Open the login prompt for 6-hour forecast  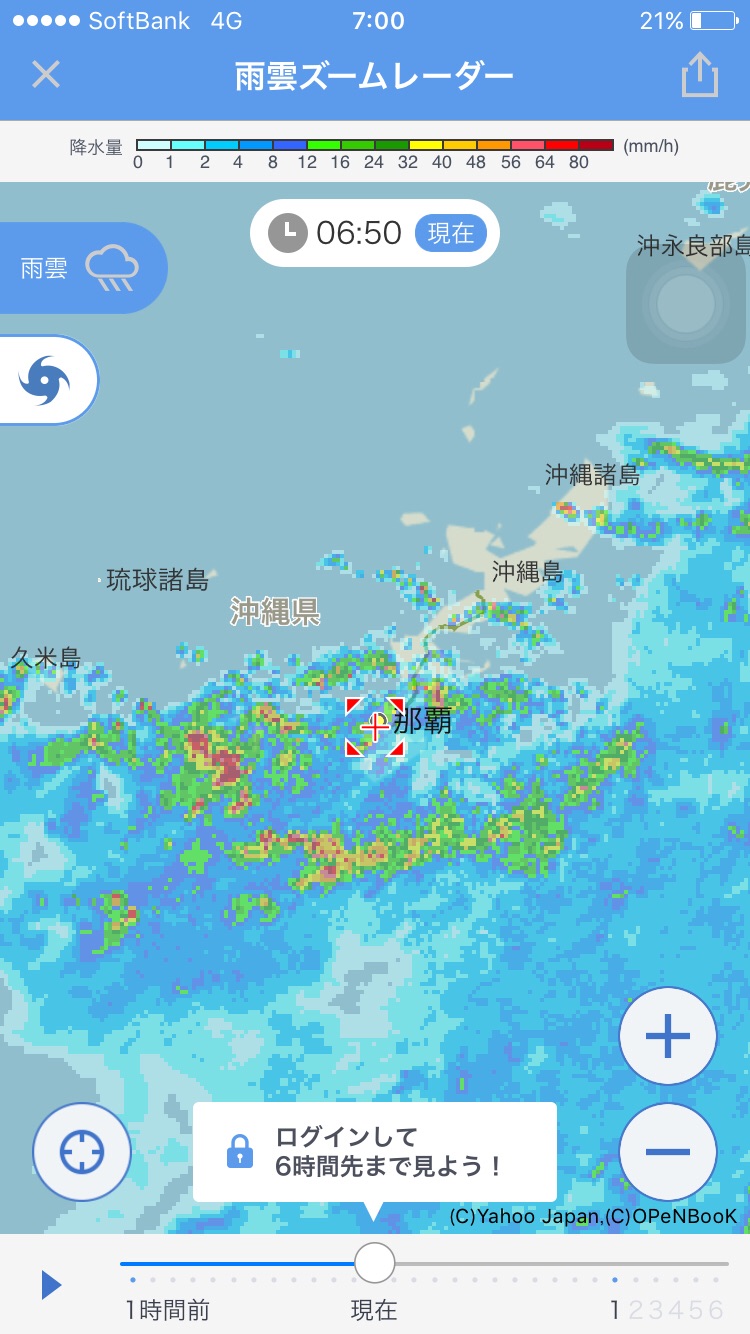(374, 1152)
